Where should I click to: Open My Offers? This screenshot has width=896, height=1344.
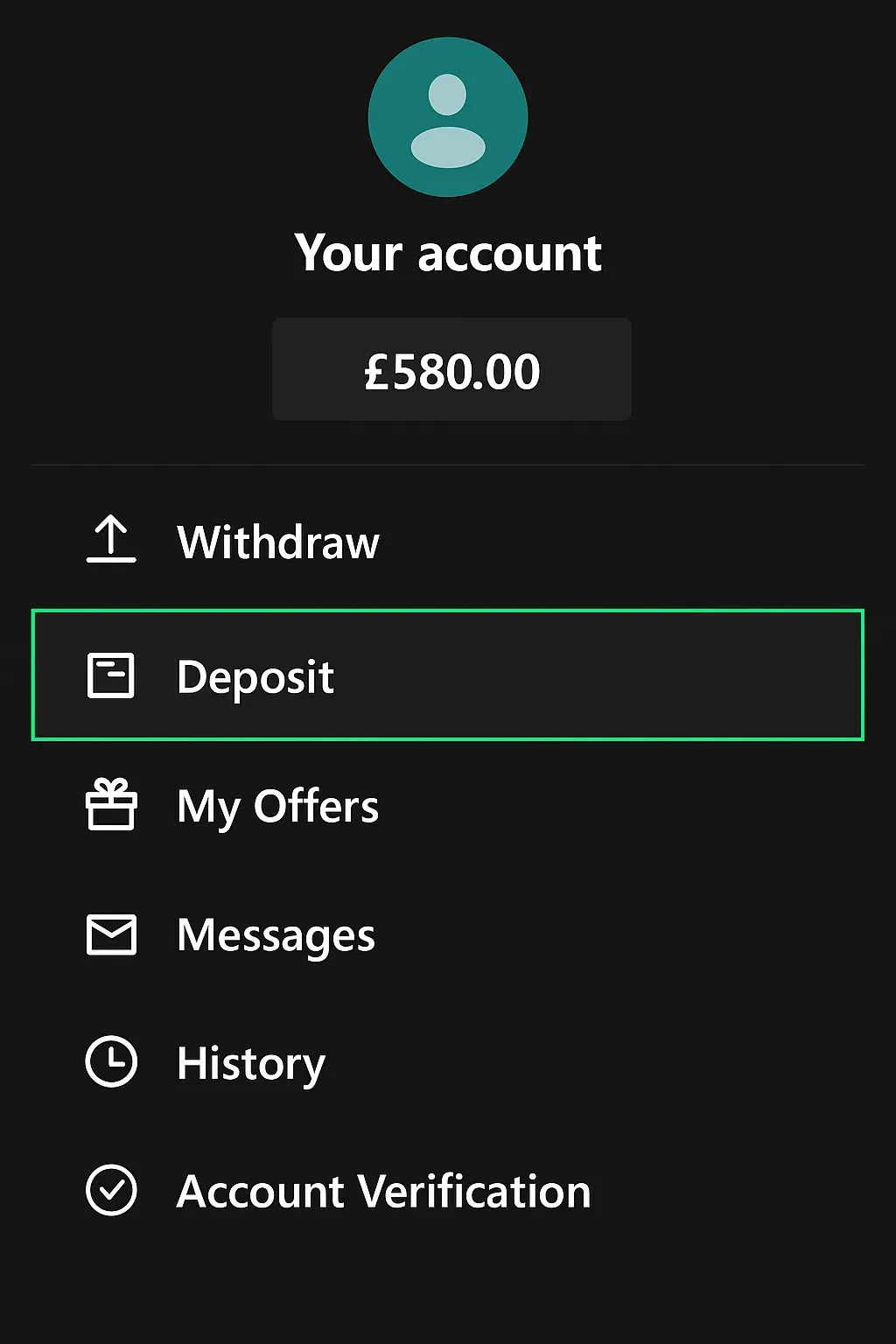[x=277, y=806]
